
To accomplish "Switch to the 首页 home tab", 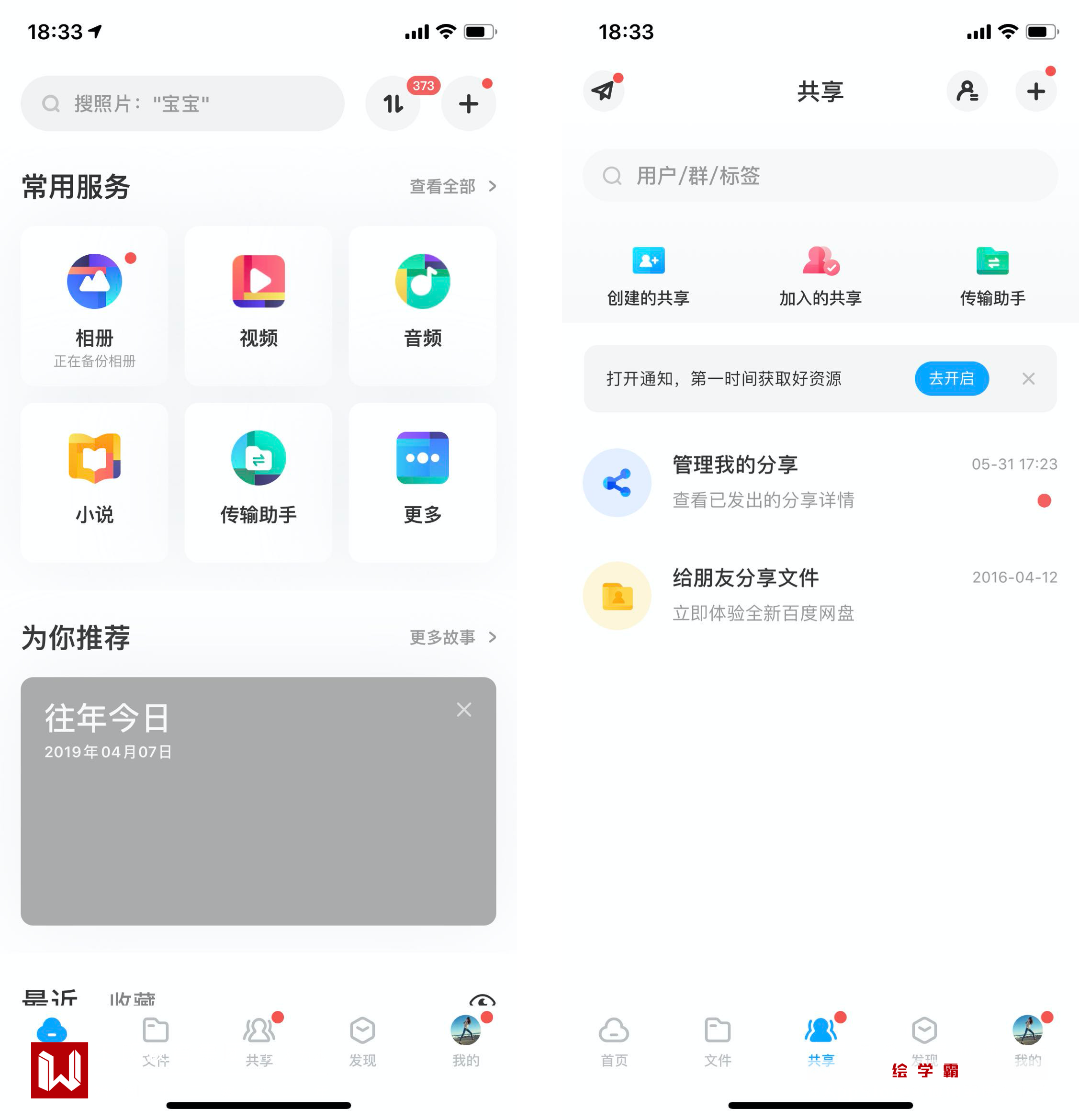I will tap(614, 1041).
